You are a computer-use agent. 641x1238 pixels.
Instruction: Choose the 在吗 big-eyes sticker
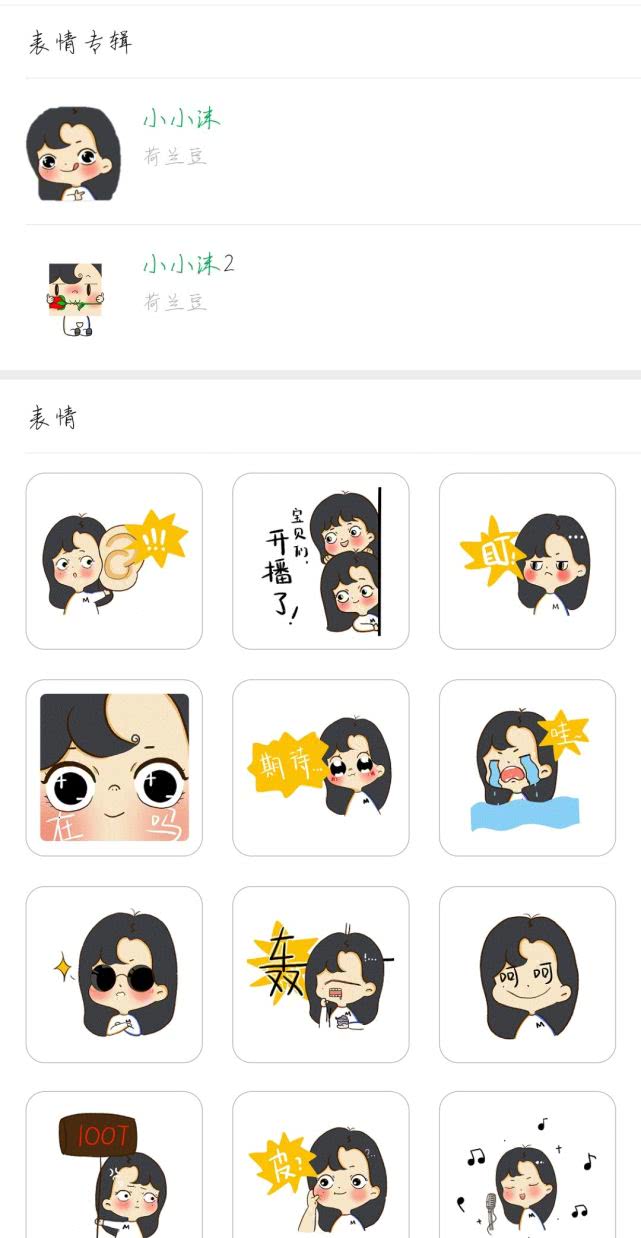pyautogui.click(x=114, y=768)
